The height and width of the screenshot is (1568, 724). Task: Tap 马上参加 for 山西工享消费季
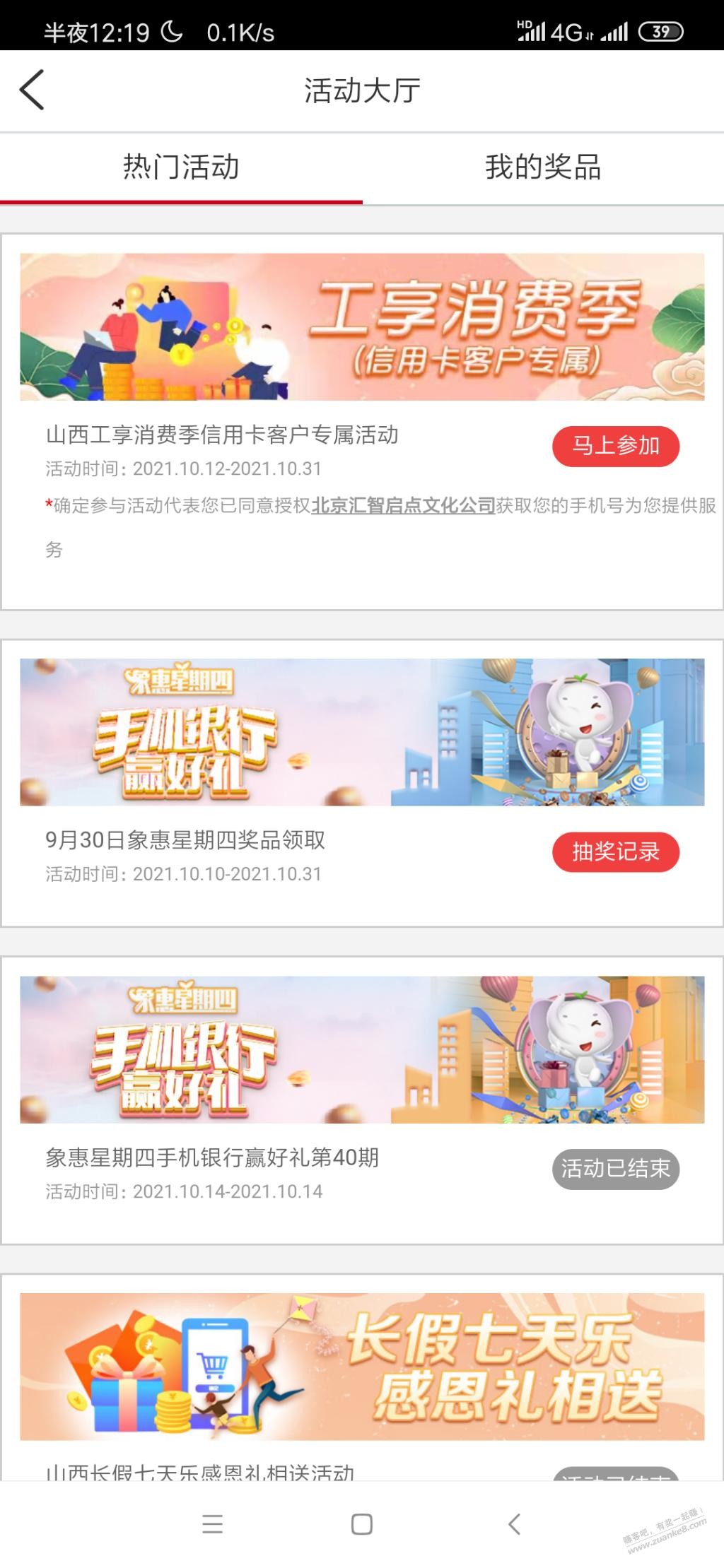[615, 446]
